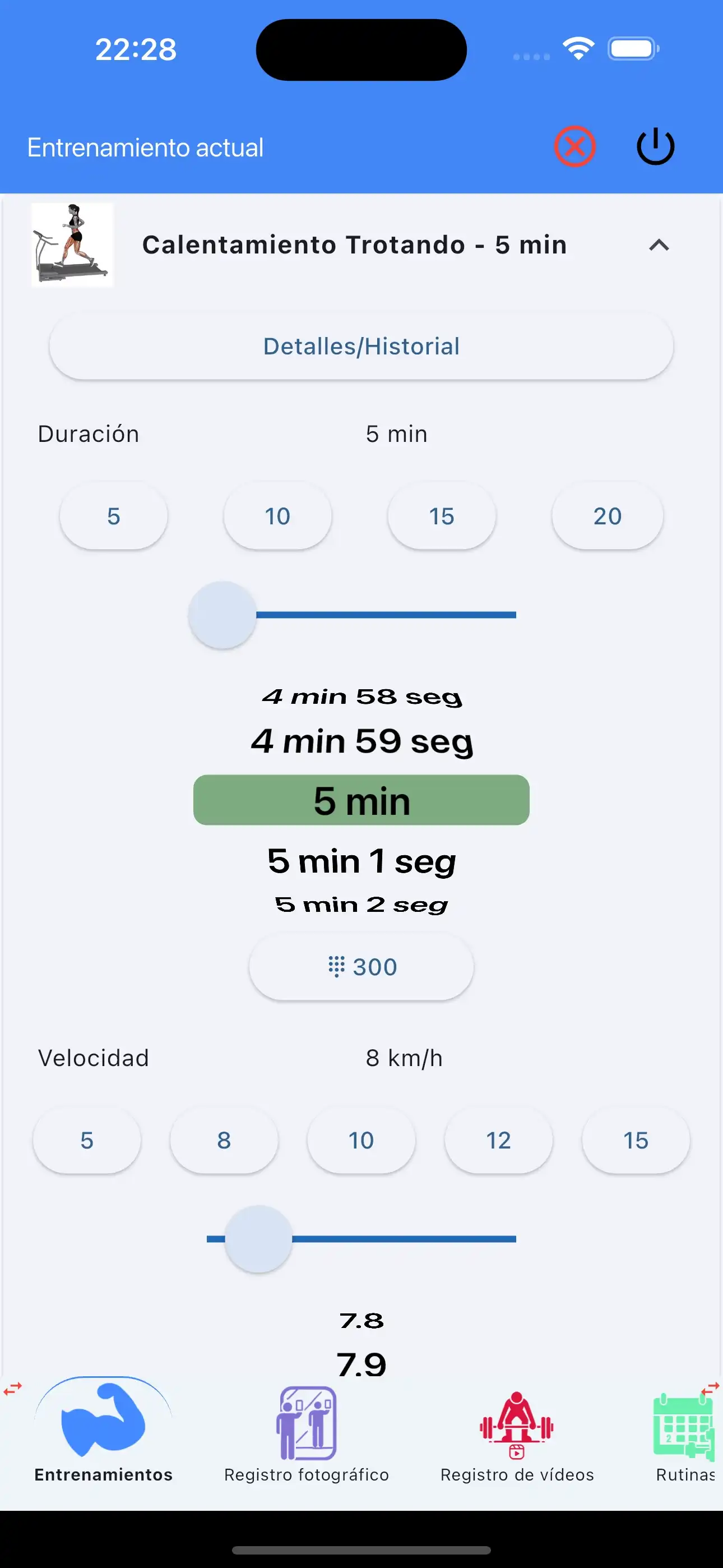Open the numeric keypad showing 300 seconds

pos(361,966)
